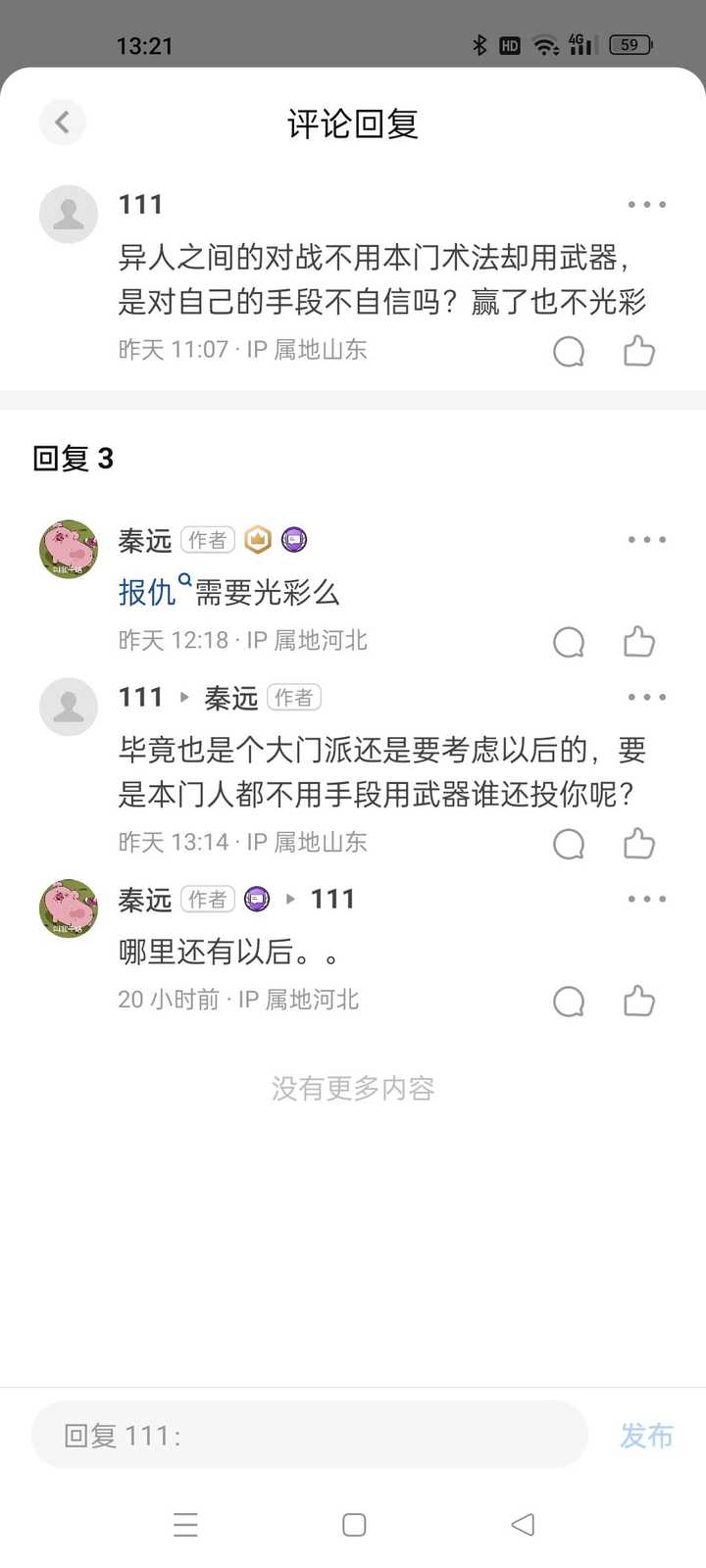
Task: Reply to 111's comment posted at 13:14
Action: click(x=569, y=844)
